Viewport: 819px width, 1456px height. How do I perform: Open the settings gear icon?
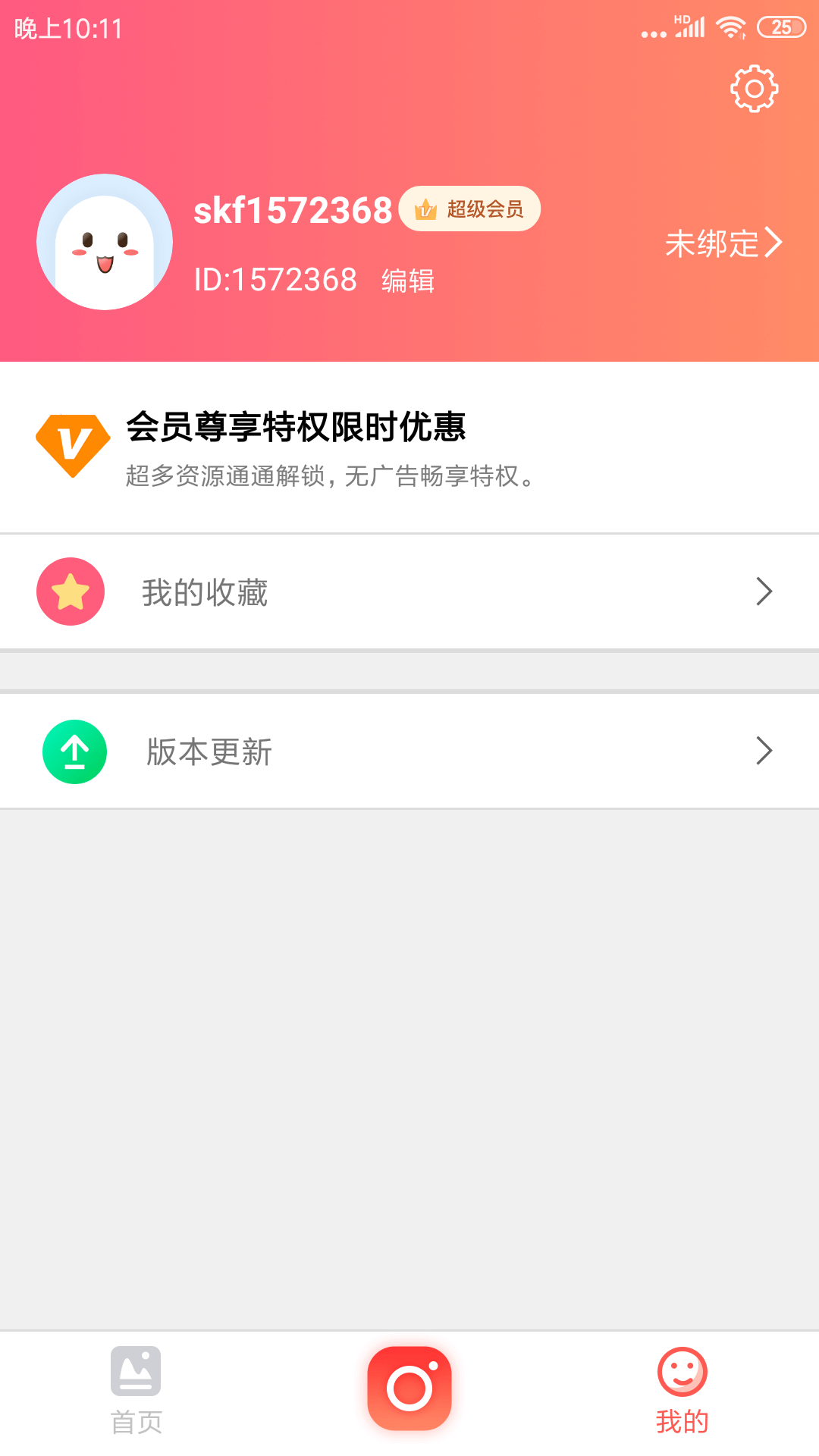click(x=754, y=89)
